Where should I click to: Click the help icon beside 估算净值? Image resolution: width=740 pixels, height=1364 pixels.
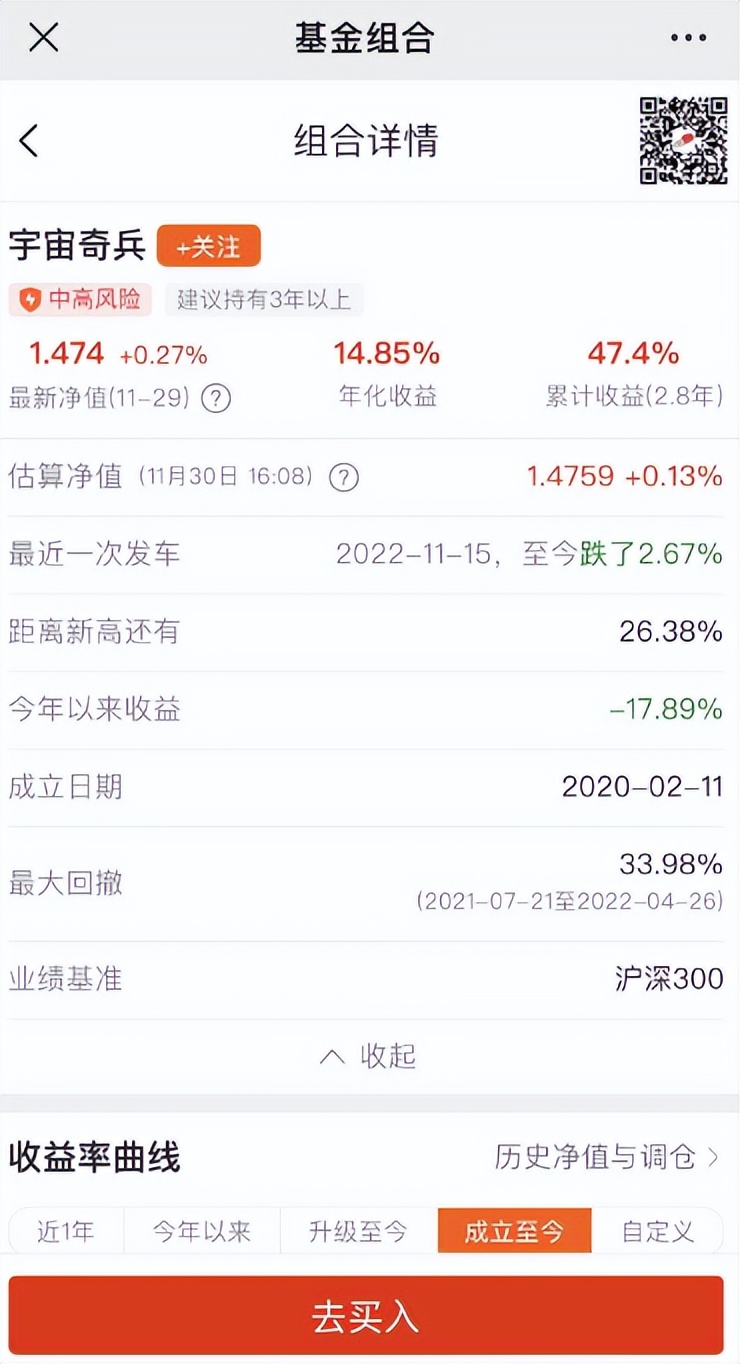click(344, 478)
